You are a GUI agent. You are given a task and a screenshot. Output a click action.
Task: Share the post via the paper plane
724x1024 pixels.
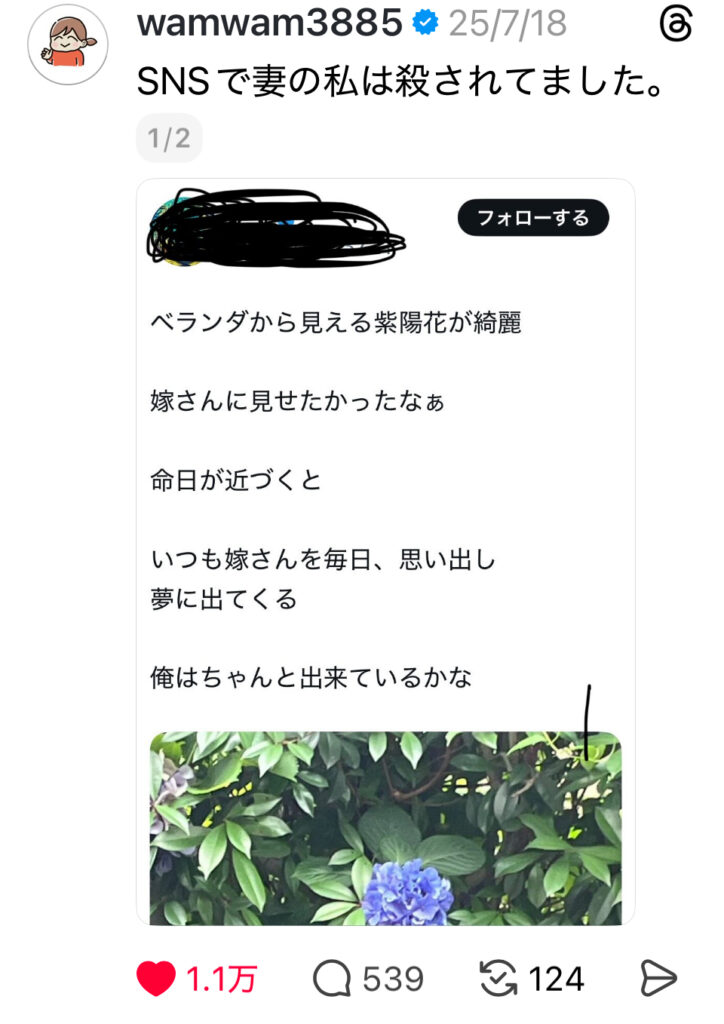pos(657,977)
